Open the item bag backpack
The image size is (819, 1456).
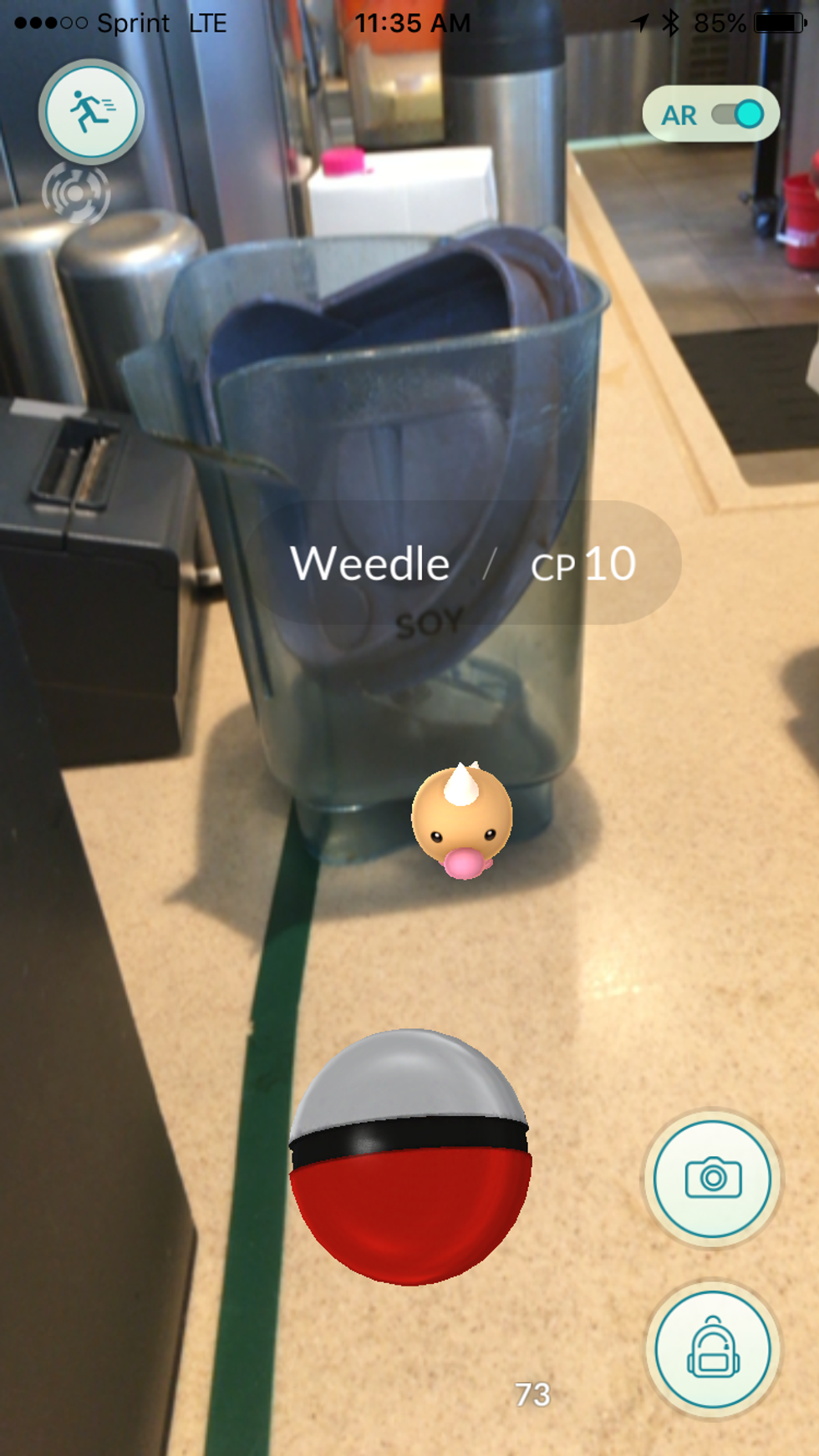click(x=713, y=1349)
